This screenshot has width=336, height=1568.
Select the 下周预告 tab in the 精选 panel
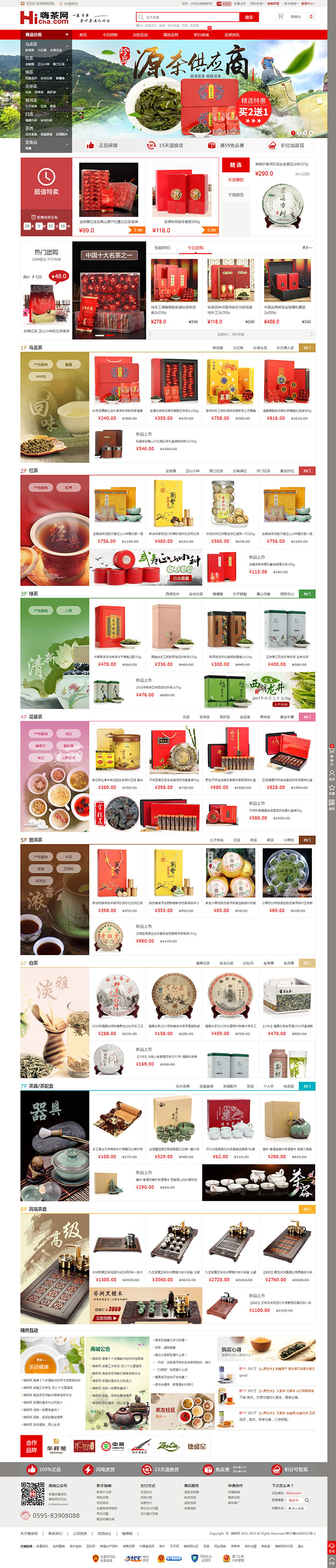click(236, 195)
